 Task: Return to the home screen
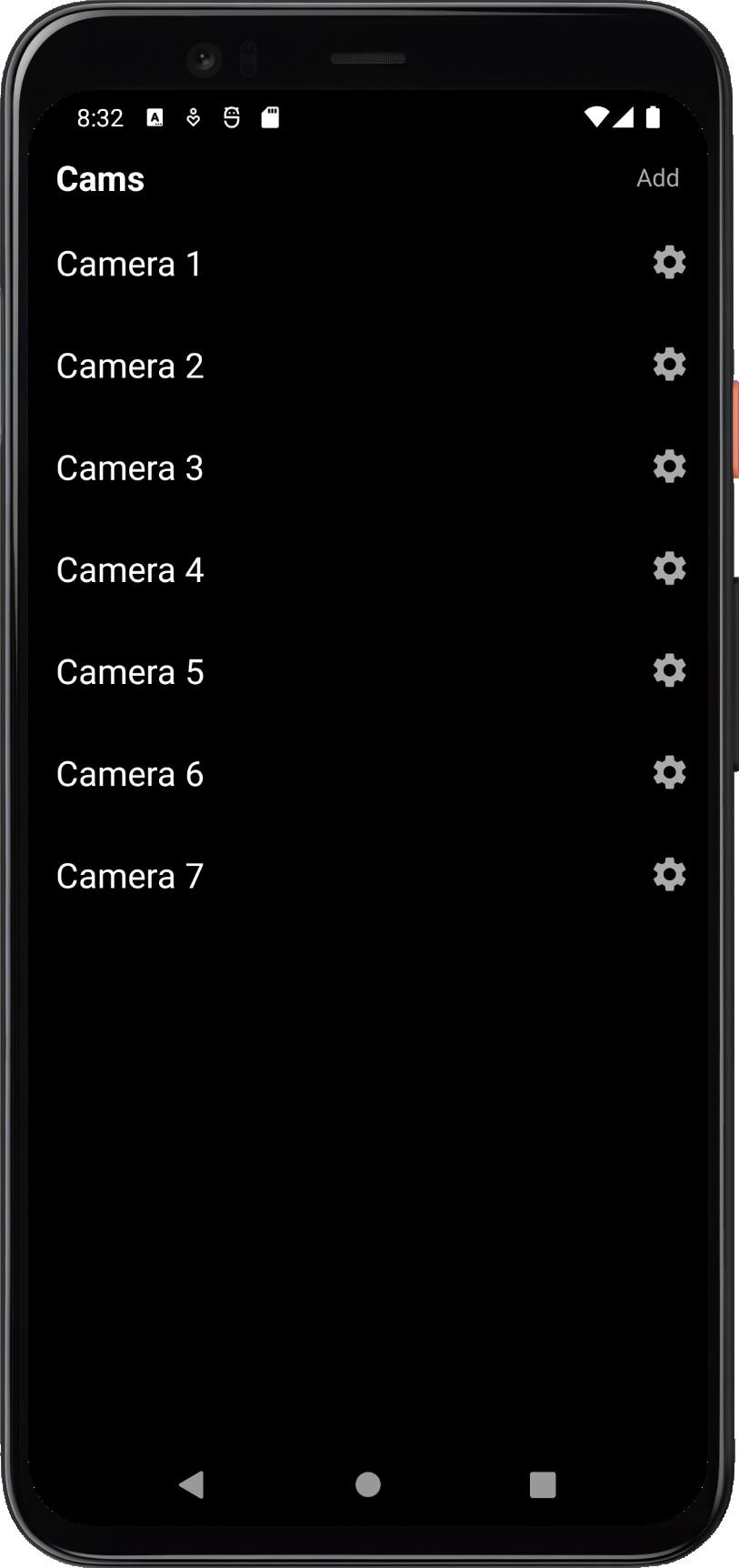[x=368, y=1484]
